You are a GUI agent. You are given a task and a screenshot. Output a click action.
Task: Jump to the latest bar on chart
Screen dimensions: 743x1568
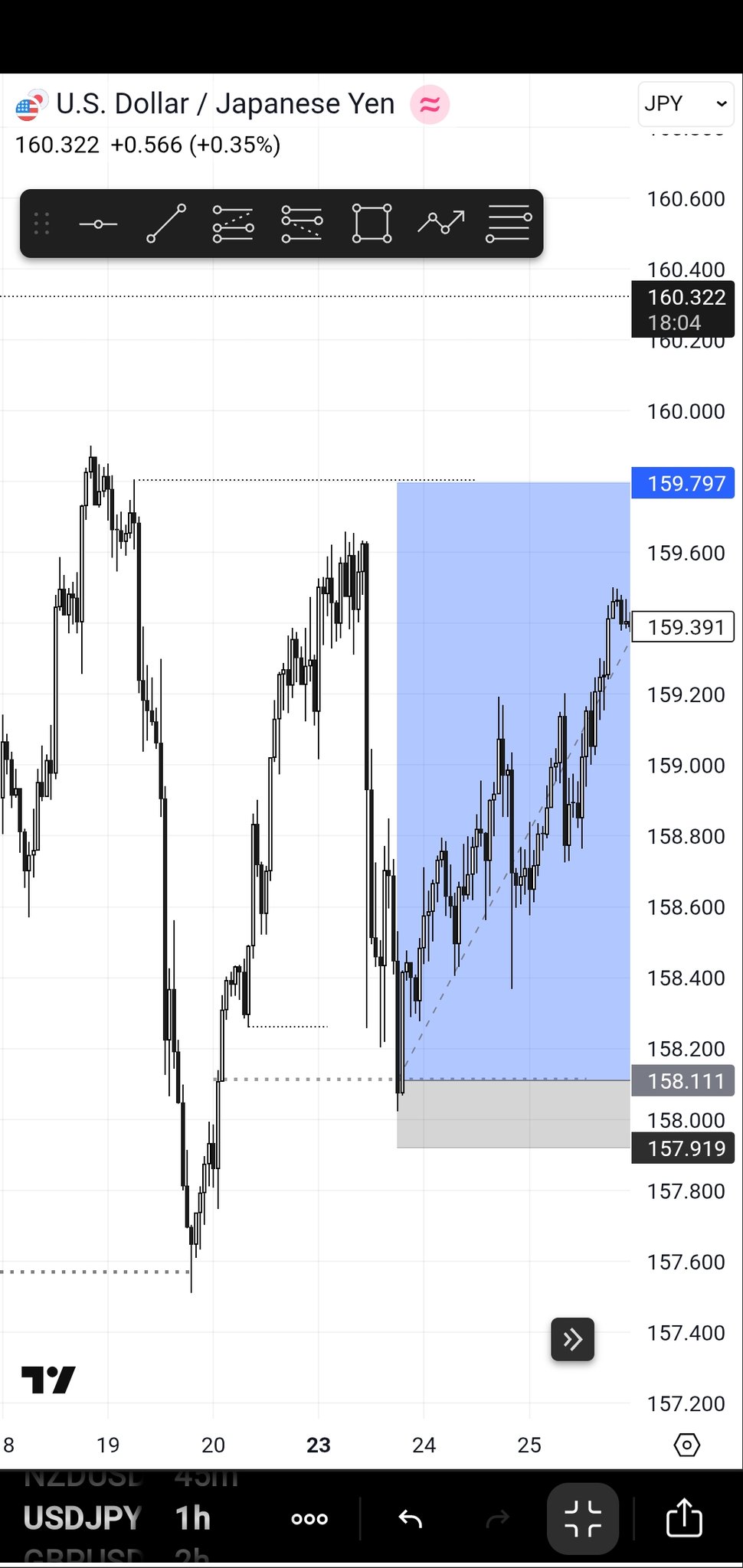pos(572,1339)
